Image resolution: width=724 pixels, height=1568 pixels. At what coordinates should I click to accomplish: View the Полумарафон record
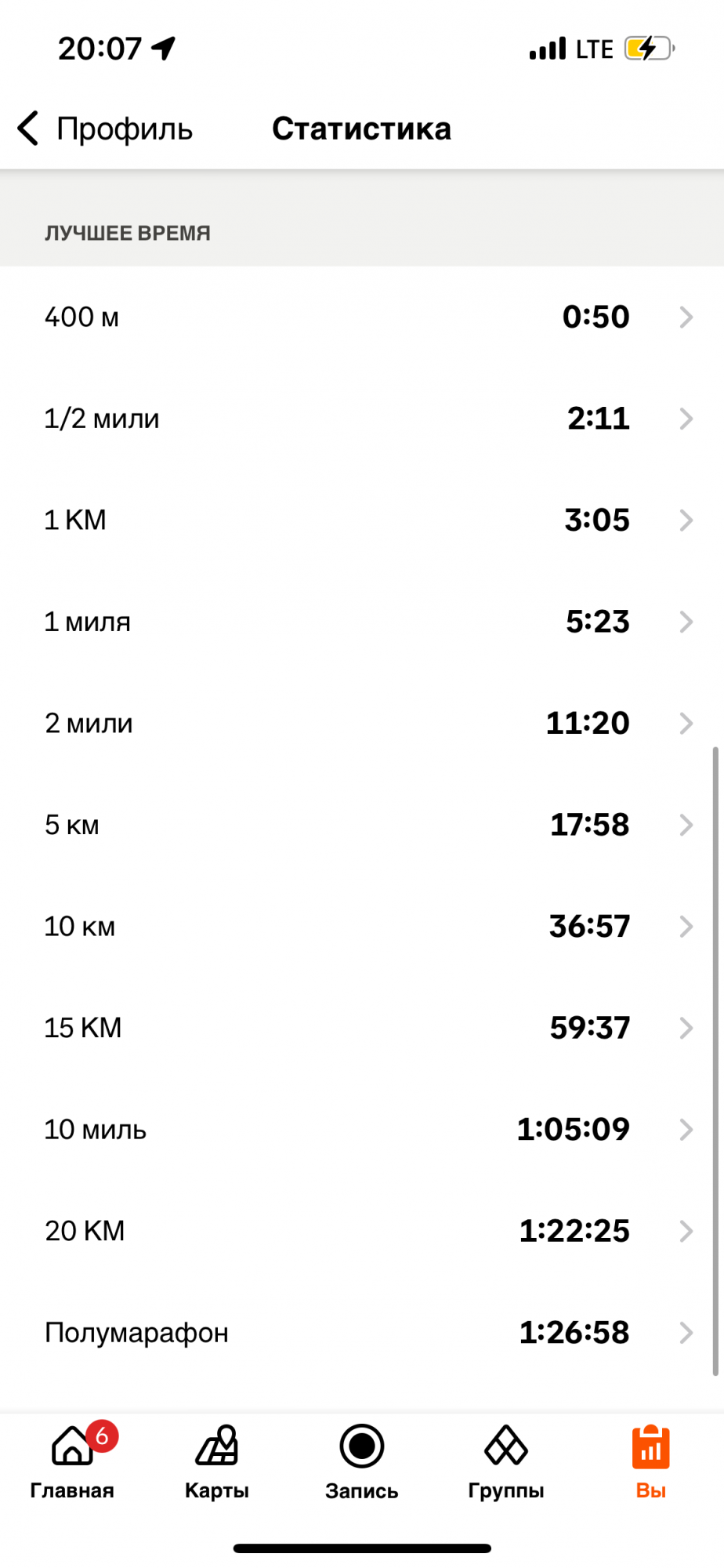pos(362,1332)
